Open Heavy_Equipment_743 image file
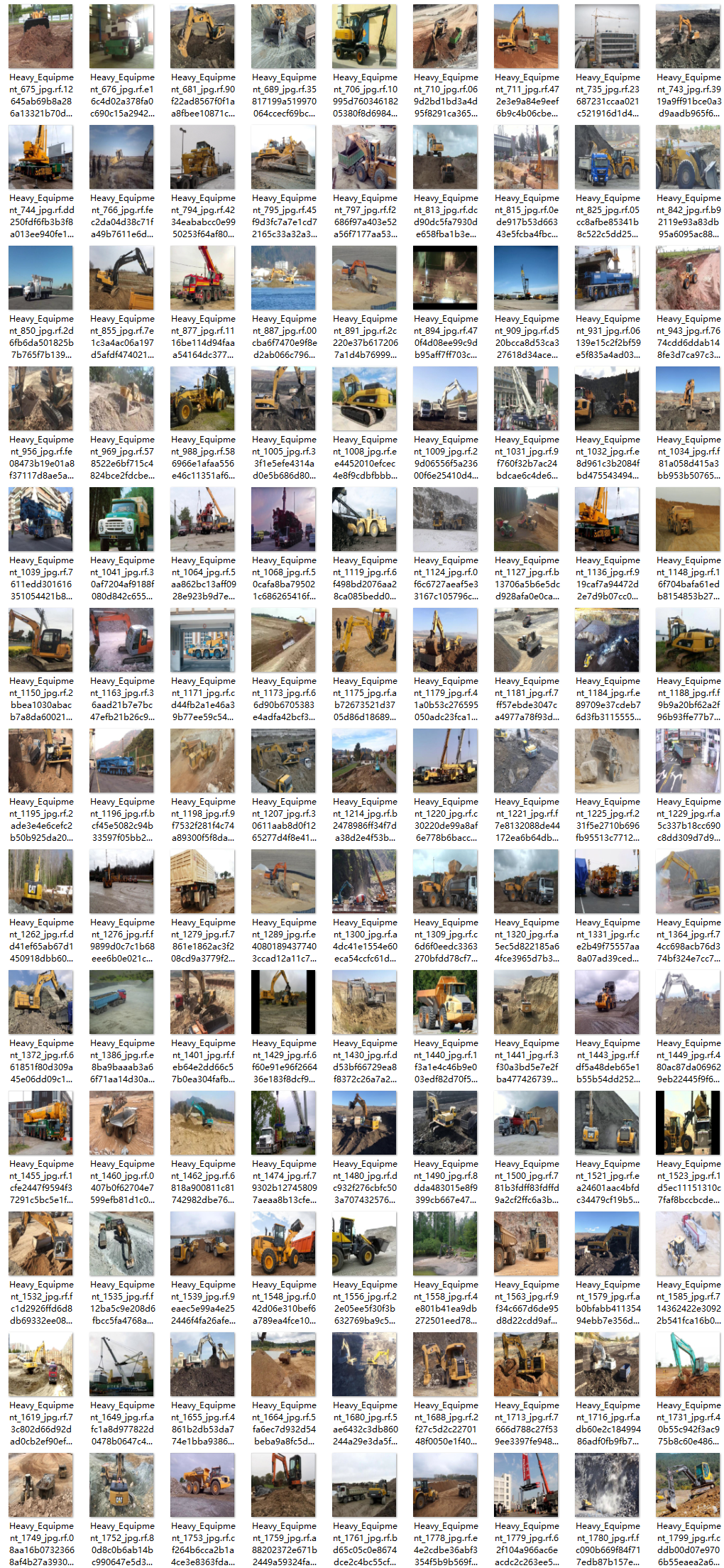This screenshot has width=724, height=1568. 688,36
